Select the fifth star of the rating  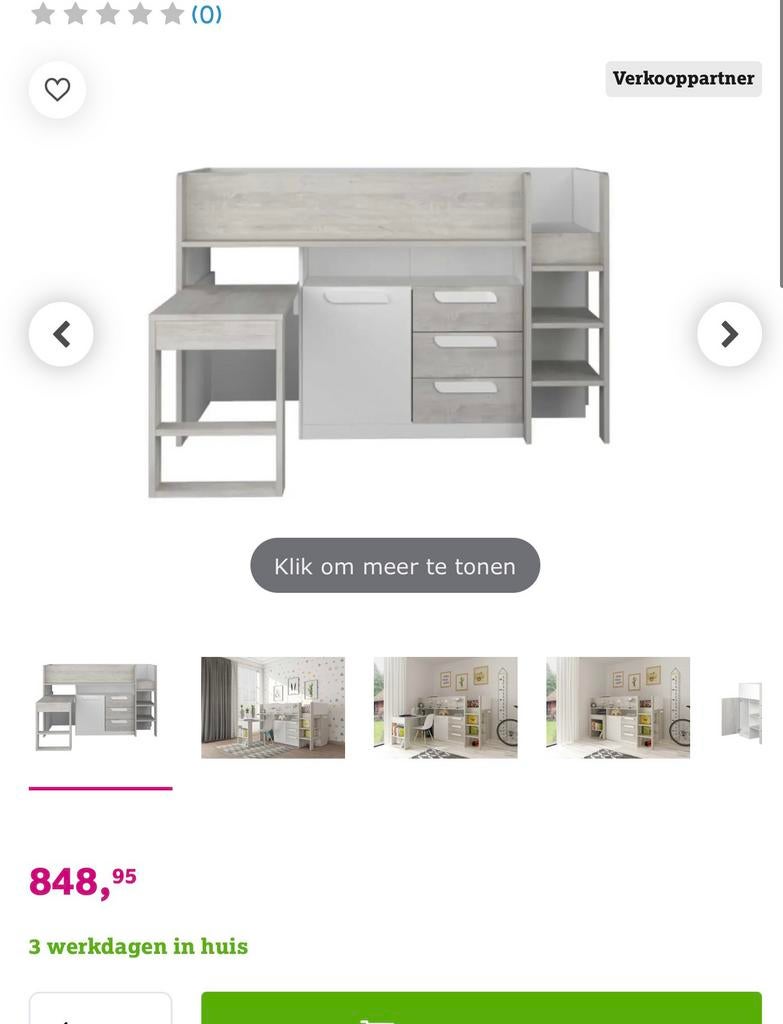point(168,14)
